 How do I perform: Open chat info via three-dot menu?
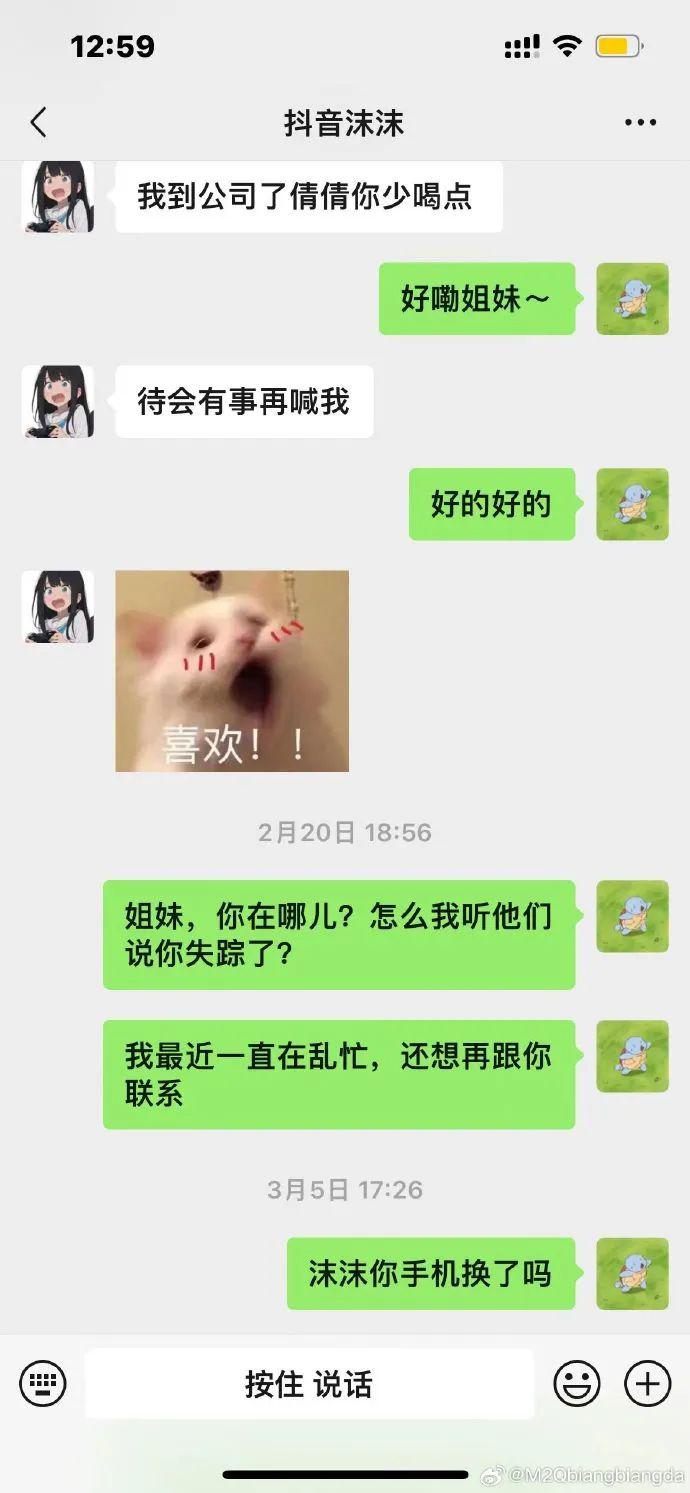click(x=640, y=123)
